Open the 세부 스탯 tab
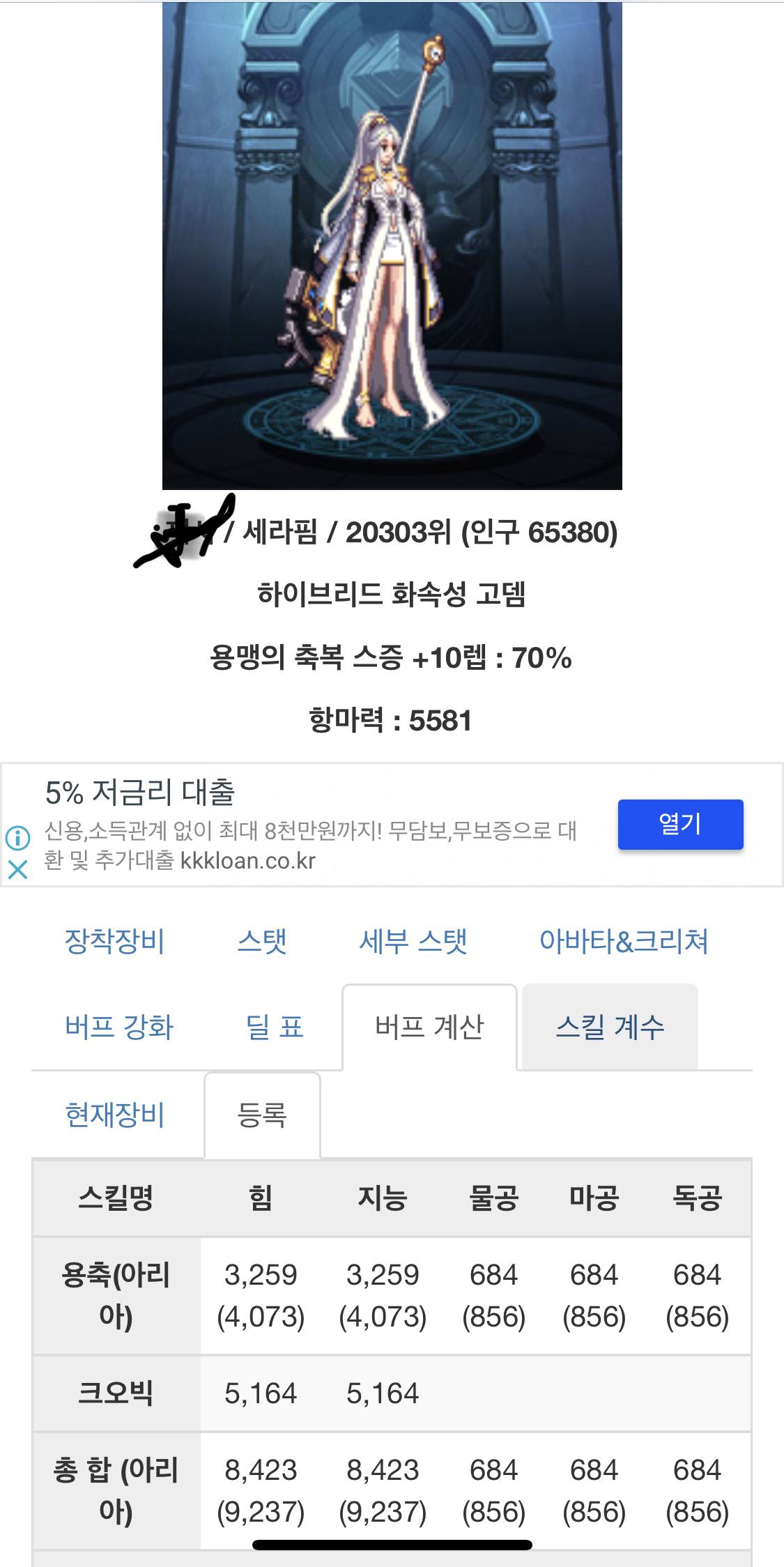Viewport: 784px width, 1567px height. click(x=413, y=941)
